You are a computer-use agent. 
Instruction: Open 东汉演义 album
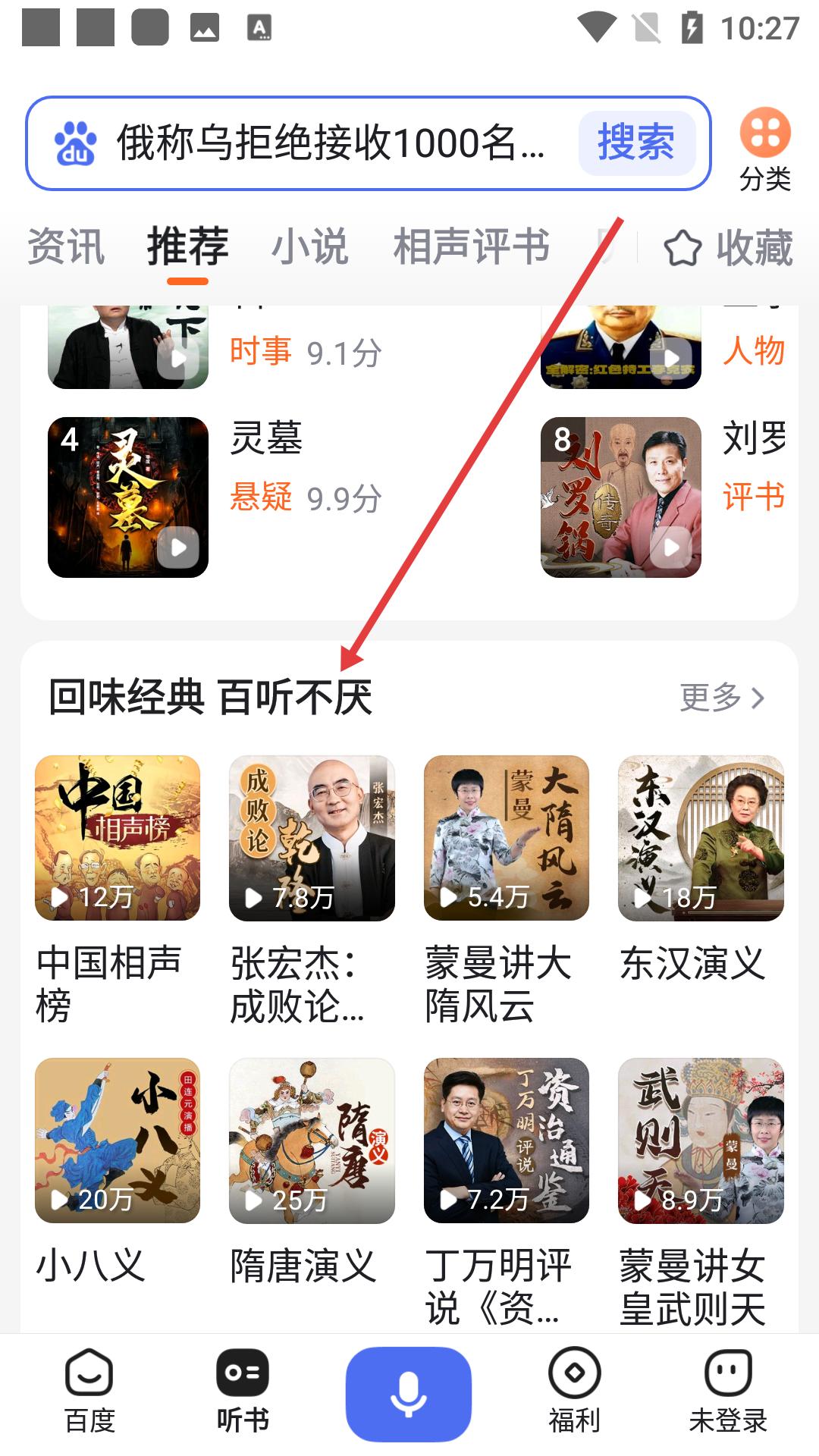point(700,838)
